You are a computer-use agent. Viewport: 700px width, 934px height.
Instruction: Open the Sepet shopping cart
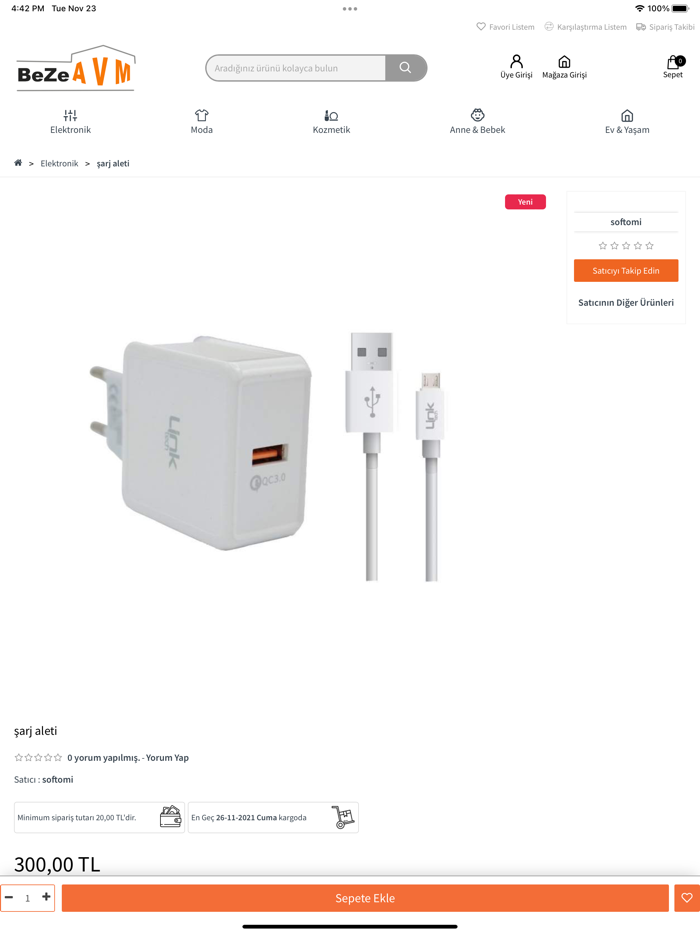click(x=673, y=67)
